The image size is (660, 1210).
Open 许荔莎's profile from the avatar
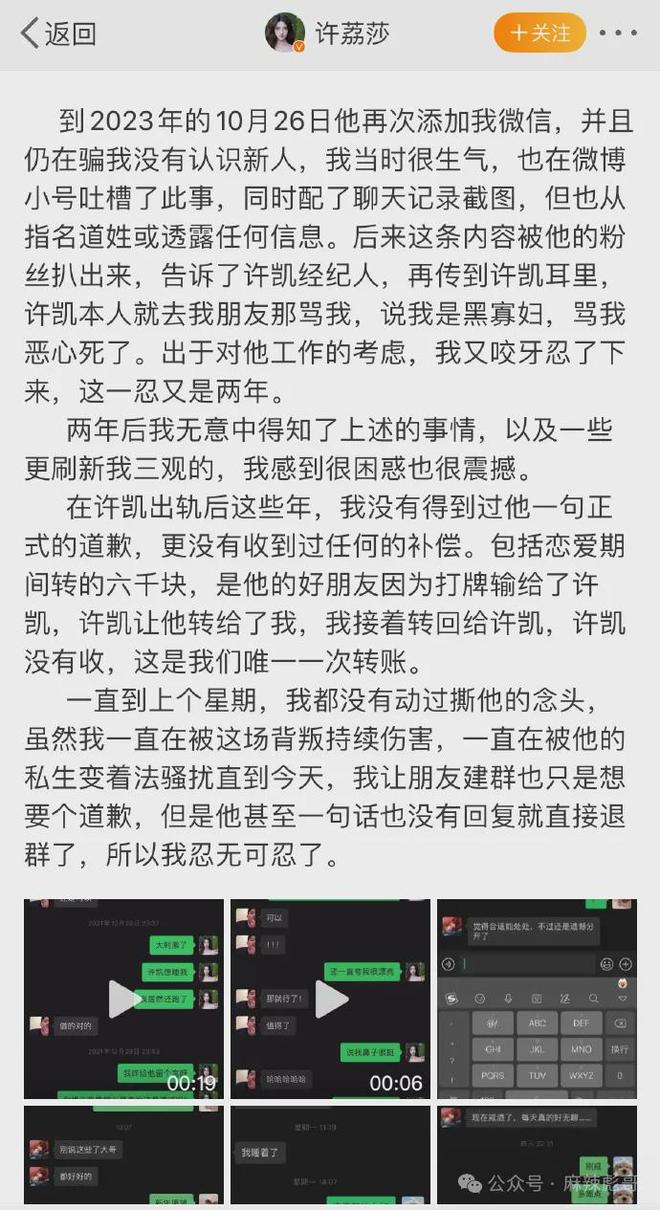pyautogui.click(x=285, y=33)
